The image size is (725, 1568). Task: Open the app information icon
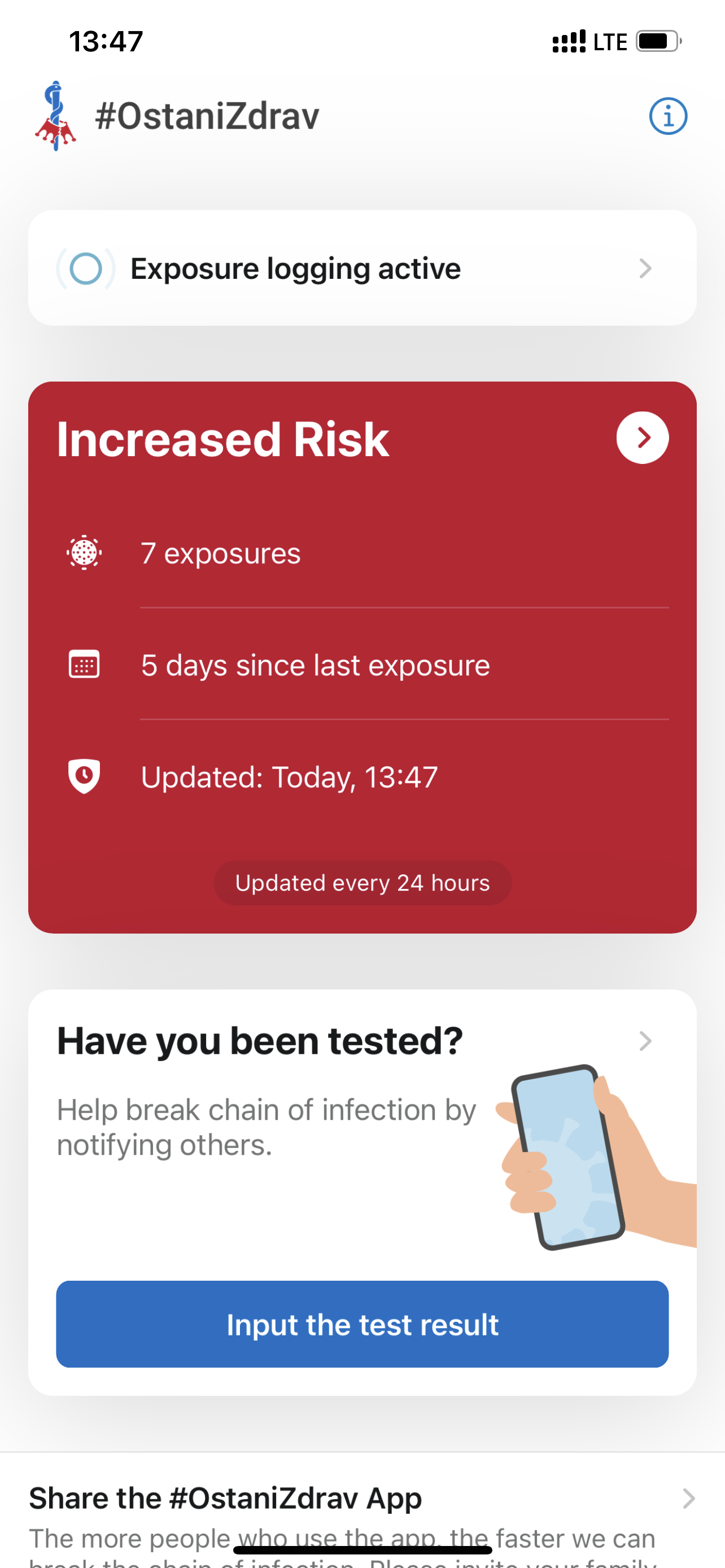[x=668, y=116]
